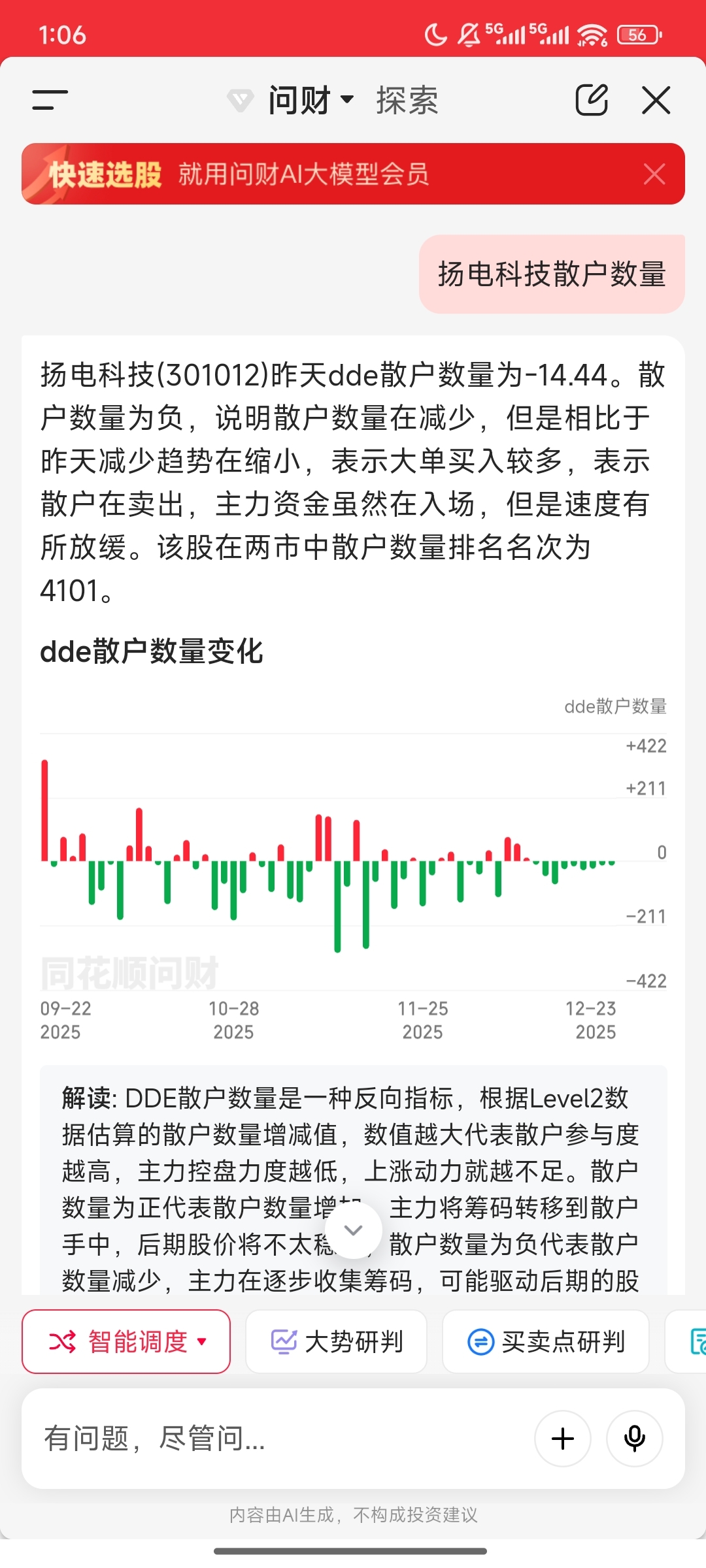Select the 买卖点研判 chip

(546, 1343)
